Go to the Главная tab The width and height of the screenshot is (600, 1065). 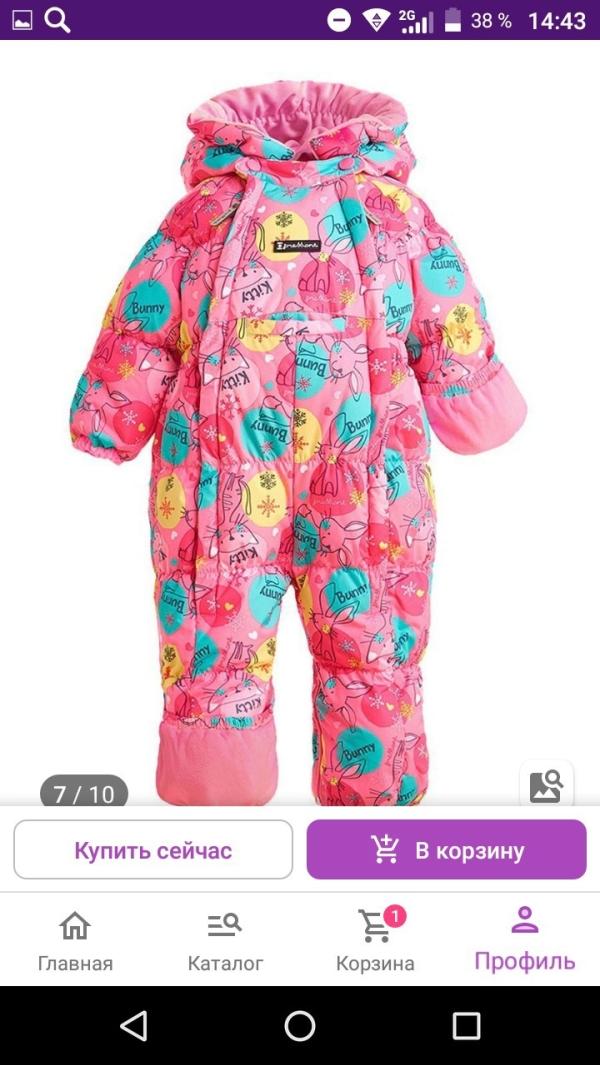click(x=75, y=941)
